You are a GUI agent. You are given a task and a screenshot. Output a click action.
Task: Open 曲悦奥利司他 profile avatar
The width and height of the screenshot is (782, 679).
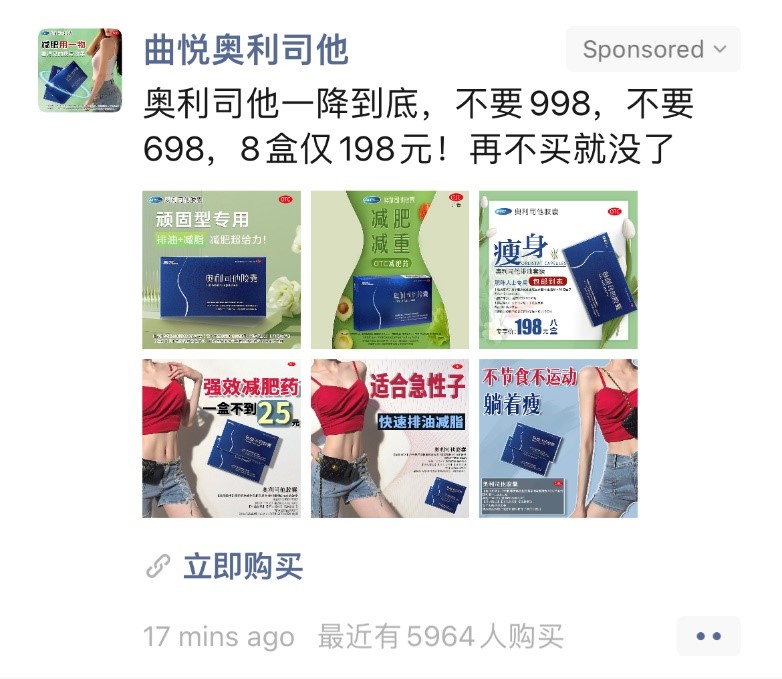click(x=80, y=70)
